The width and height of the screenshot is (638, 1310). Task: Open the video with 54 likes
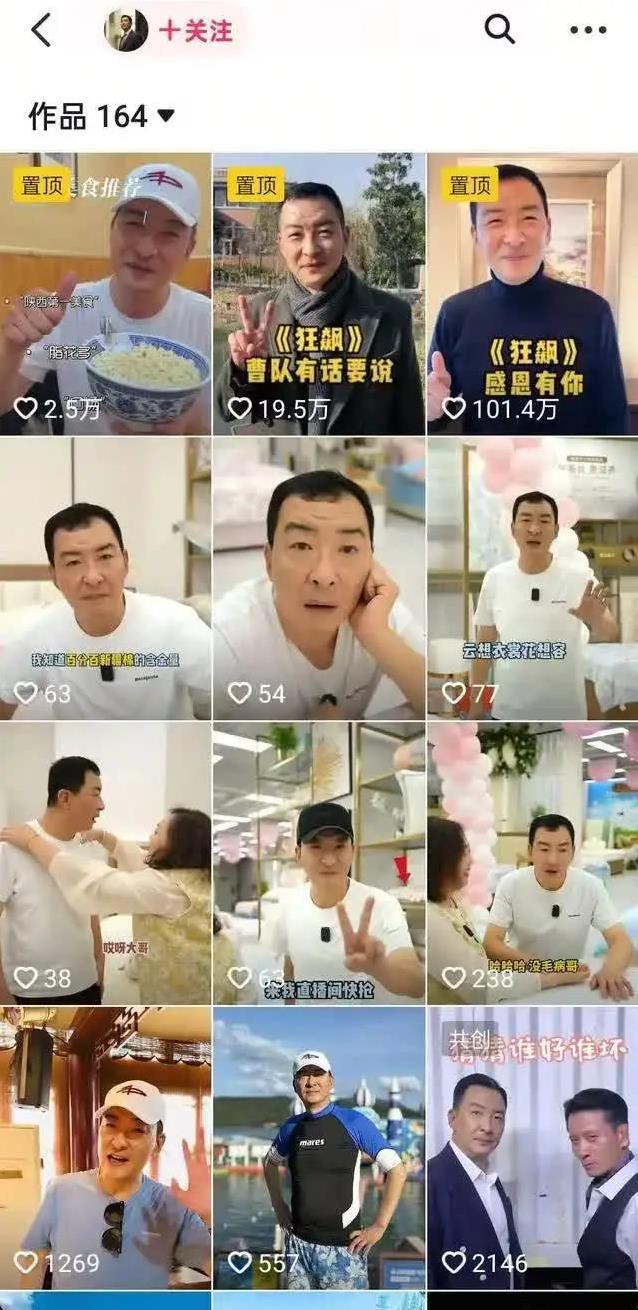point(319,578)
